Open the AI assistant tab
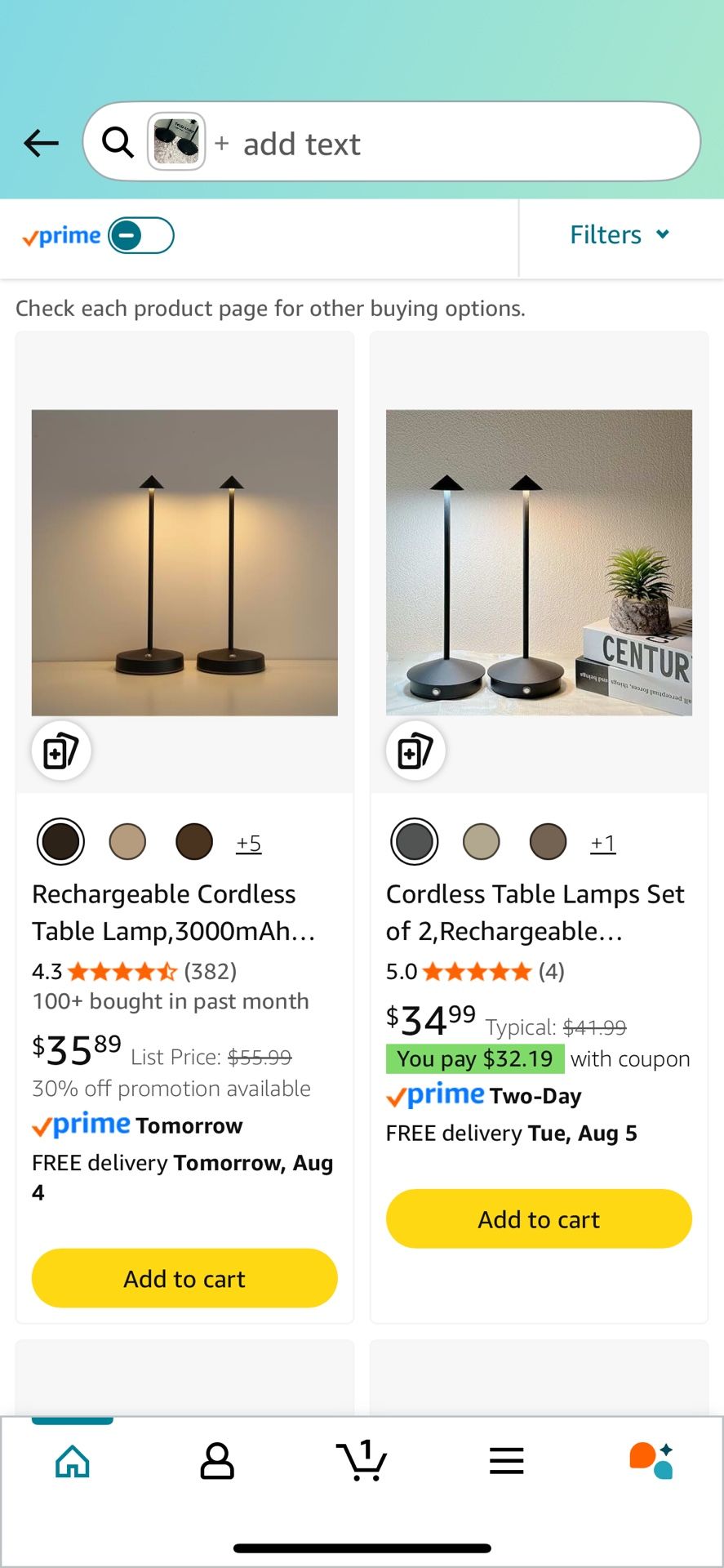The height and width of the screenshot is (1568, 724). 651,1461
